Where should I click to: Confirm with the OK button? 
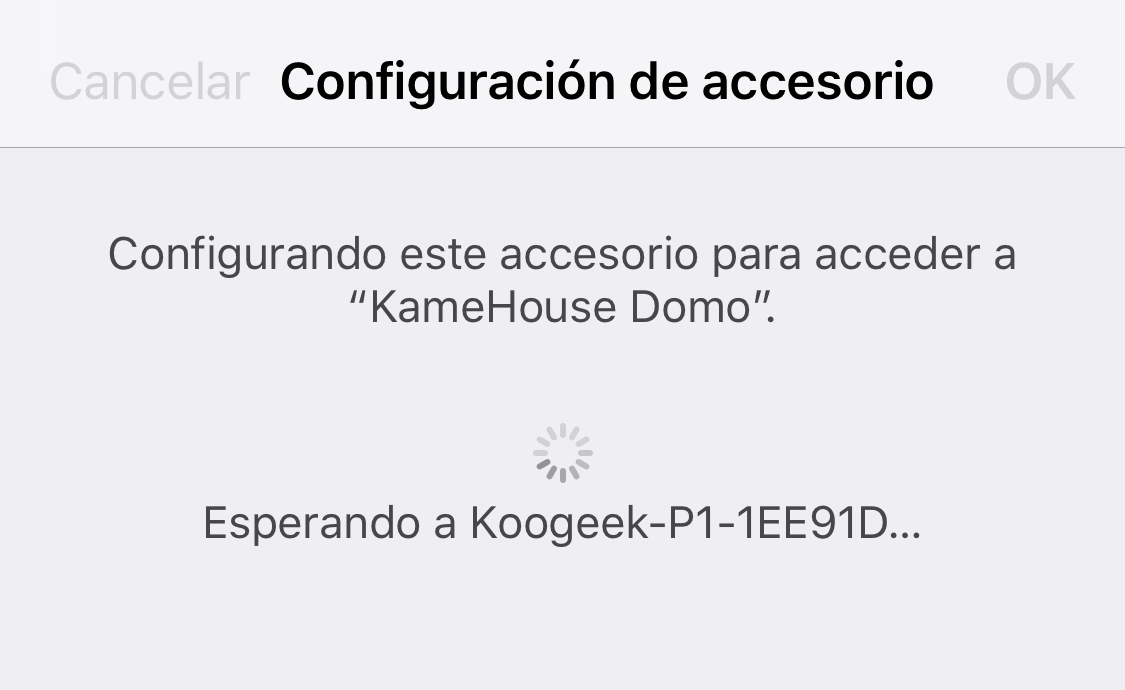[x=1040, y=82]
